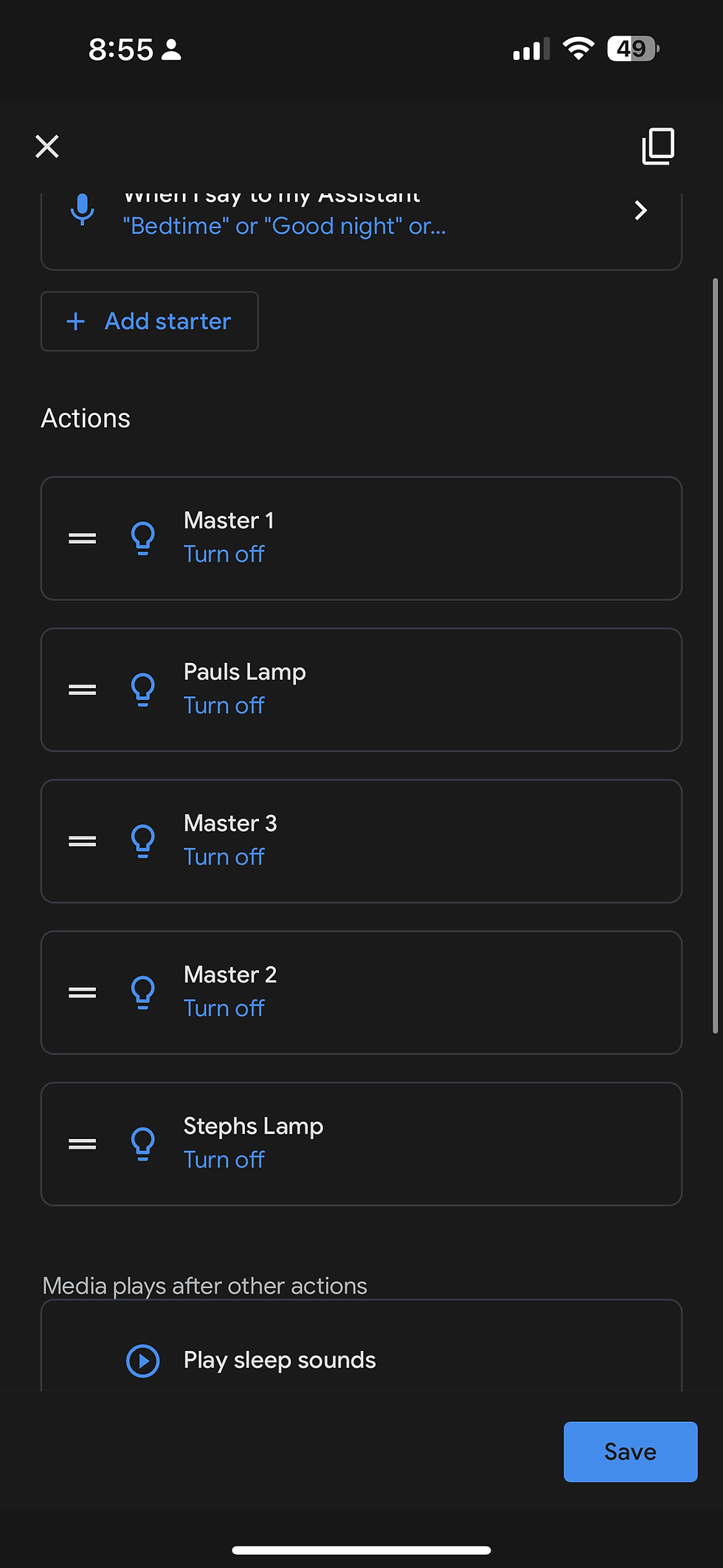Open Turn off options for Master 2

tap(224, 1008)
